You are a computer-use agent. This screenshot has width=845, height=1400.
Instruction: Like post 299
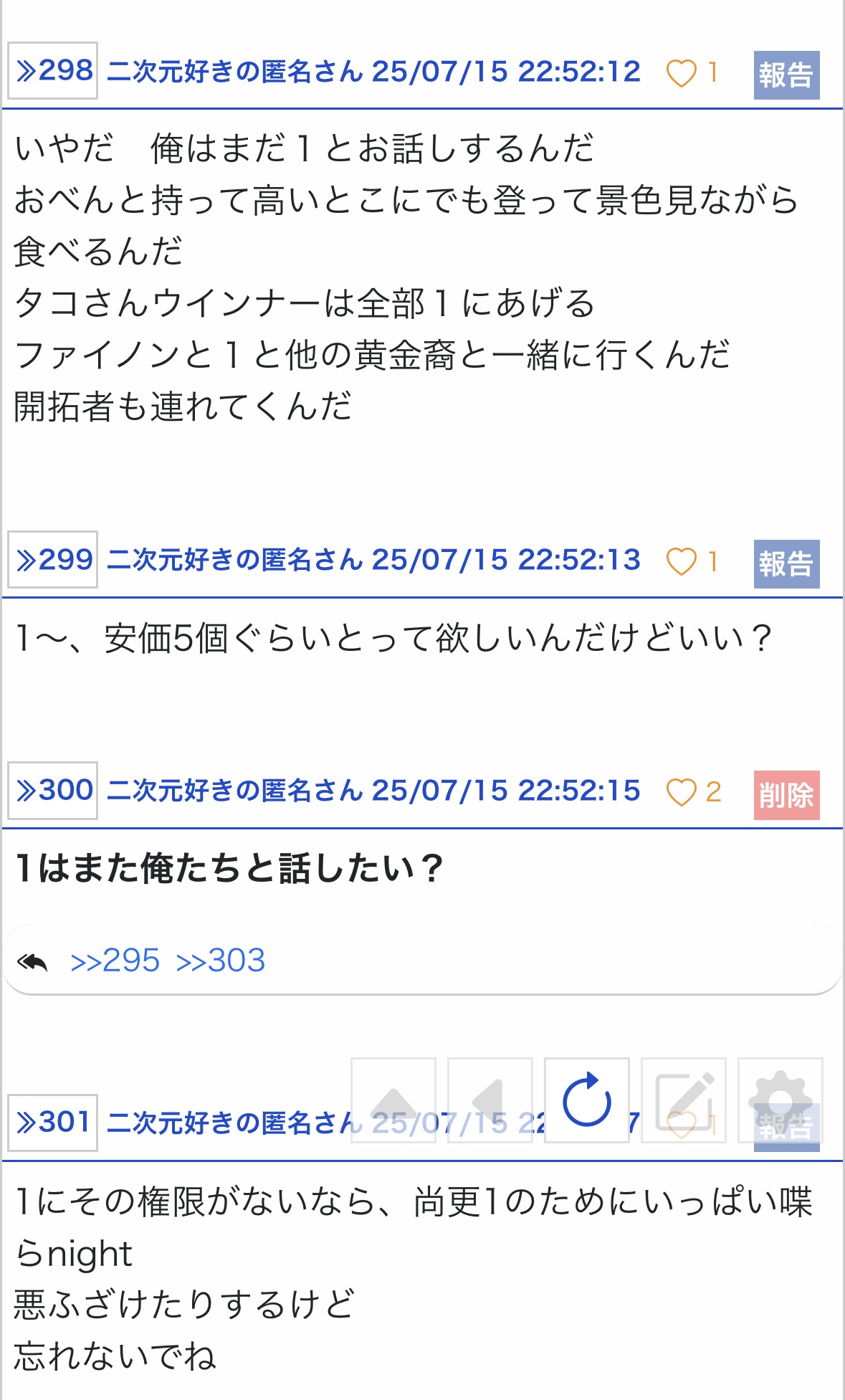pyautogui.click(x=682, y=562)
